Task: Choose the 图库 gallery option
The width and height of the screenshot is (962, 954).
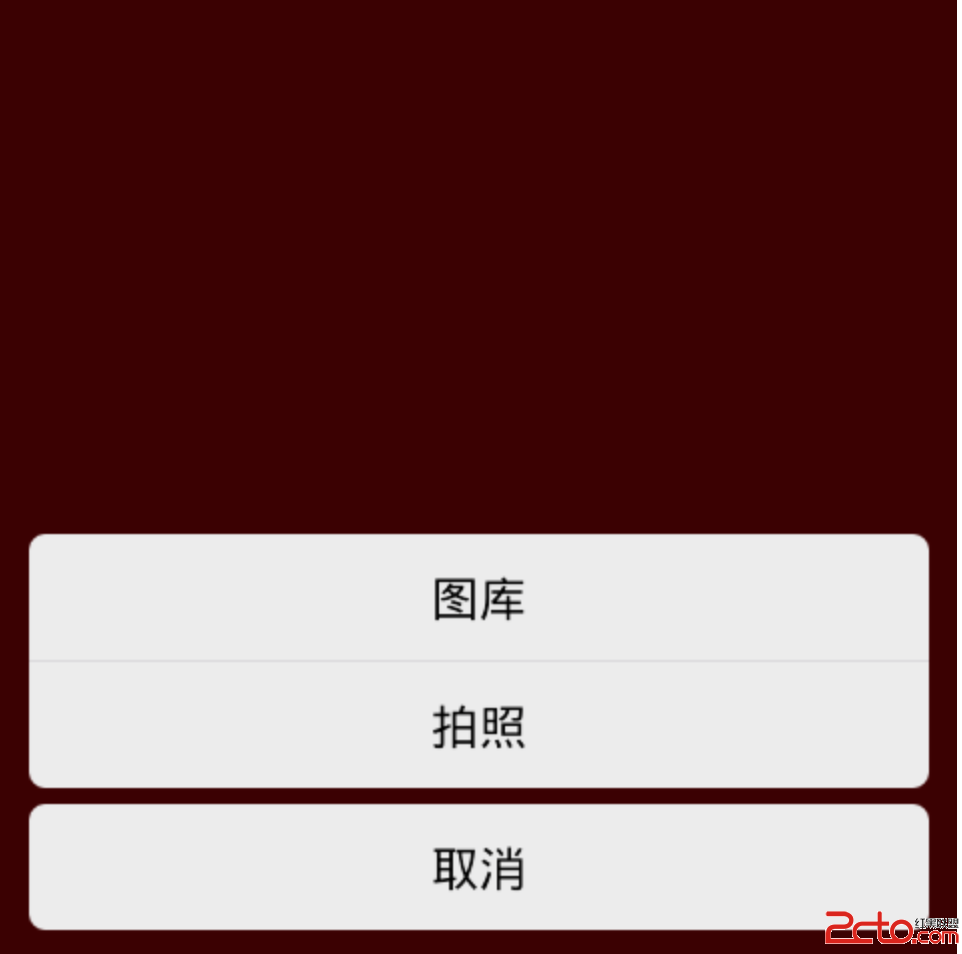Action: point(479,598)
